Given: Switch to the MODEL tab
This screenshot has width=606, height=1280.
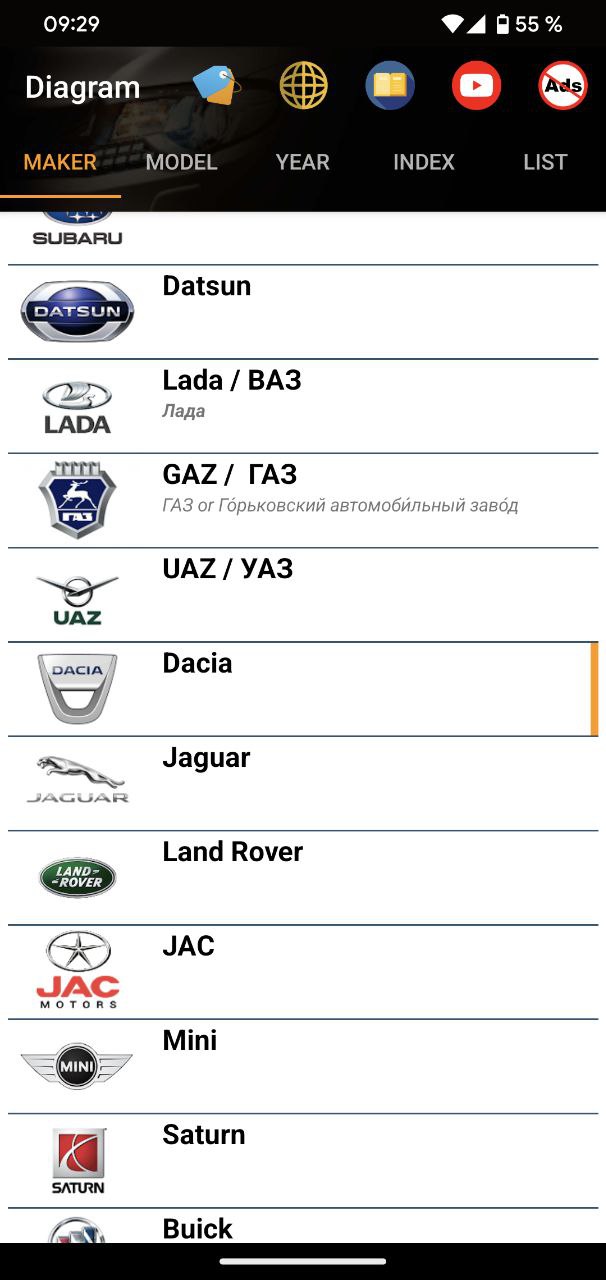Looking at the screenshot, I should coord(181,162).
